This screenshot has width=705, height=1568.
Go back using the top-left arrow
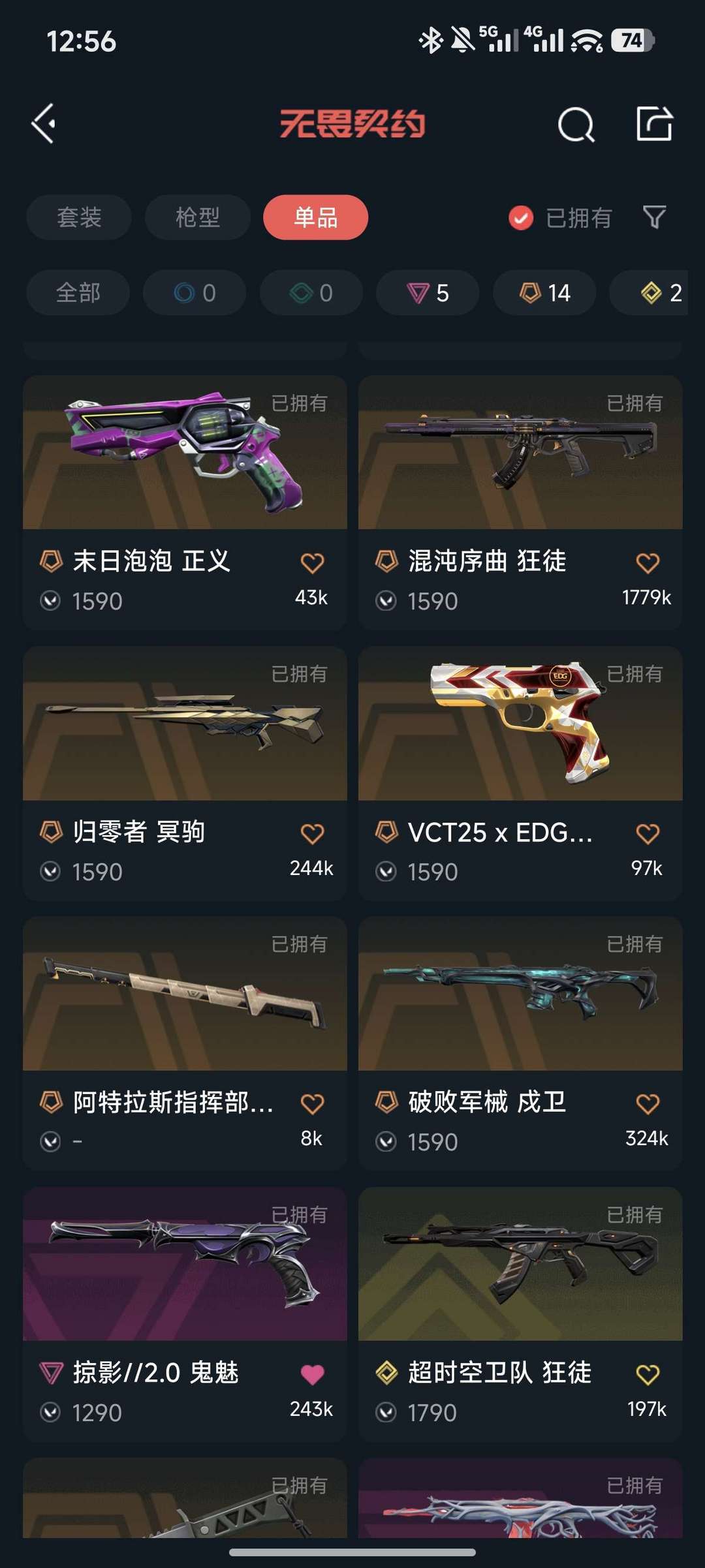(x=44, y=123)
